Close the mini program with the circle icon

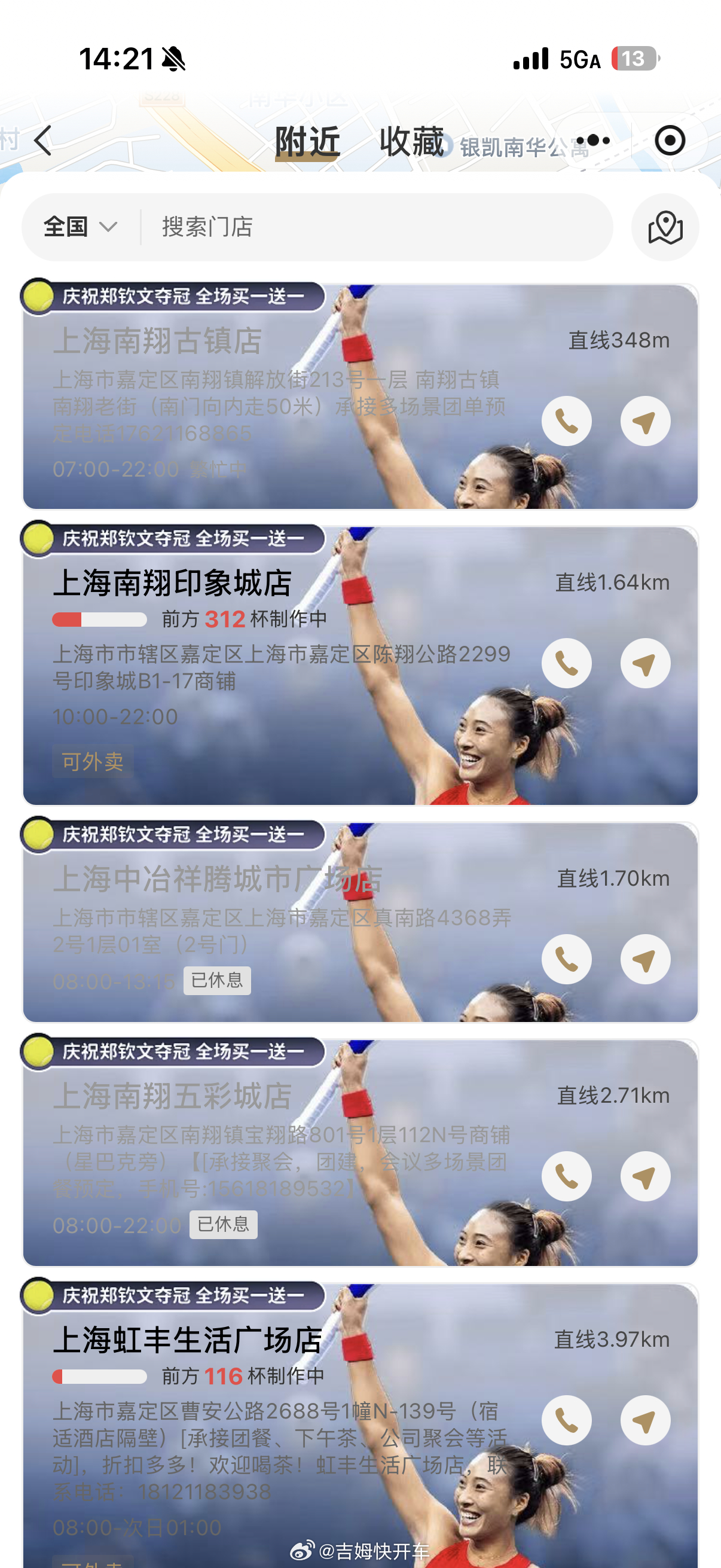point(670,141)
